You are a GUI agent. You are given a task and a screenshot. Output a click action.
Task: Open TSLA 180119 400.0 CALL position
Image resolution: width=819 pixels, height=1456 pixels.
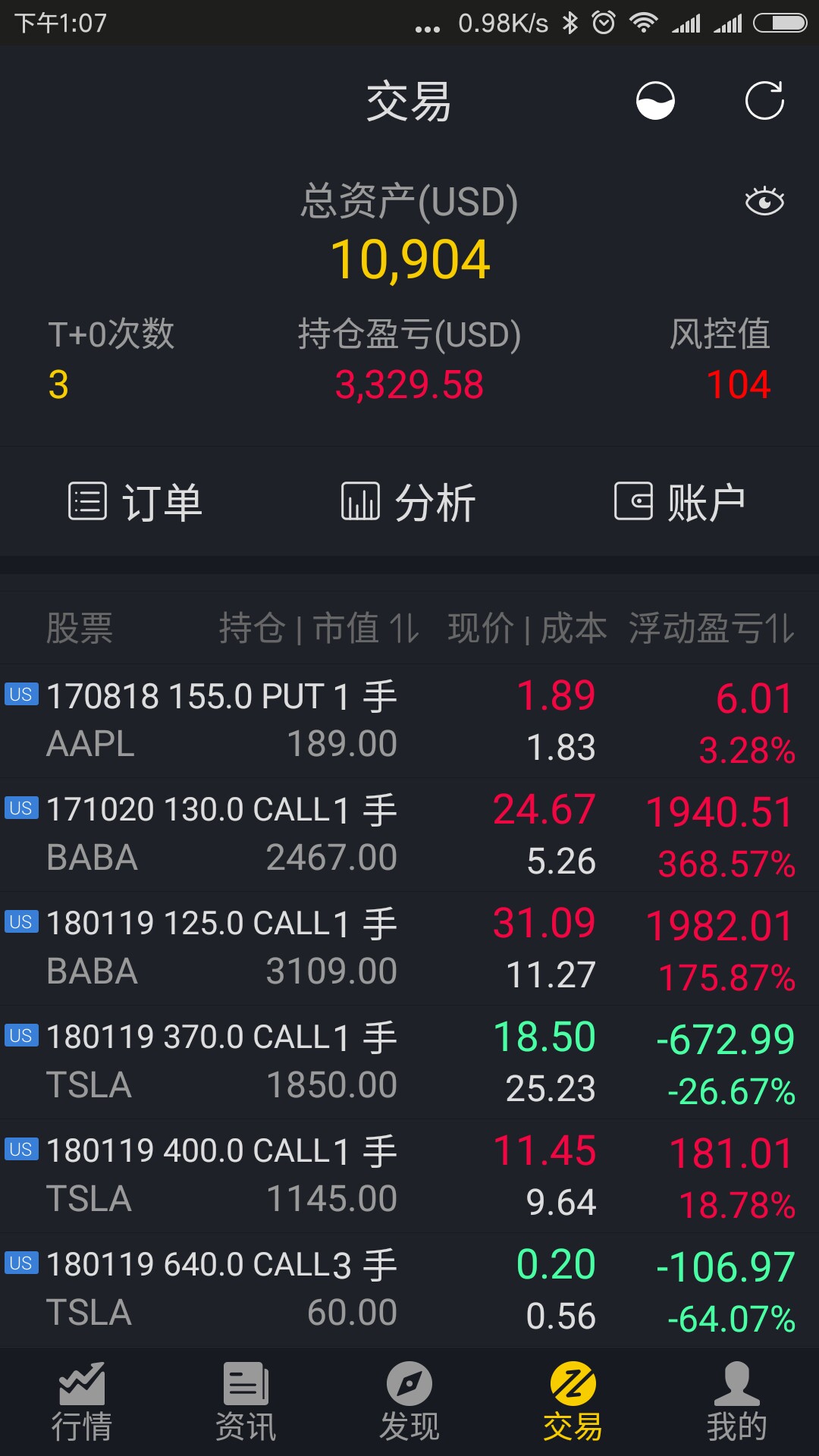pos(409,1176)
